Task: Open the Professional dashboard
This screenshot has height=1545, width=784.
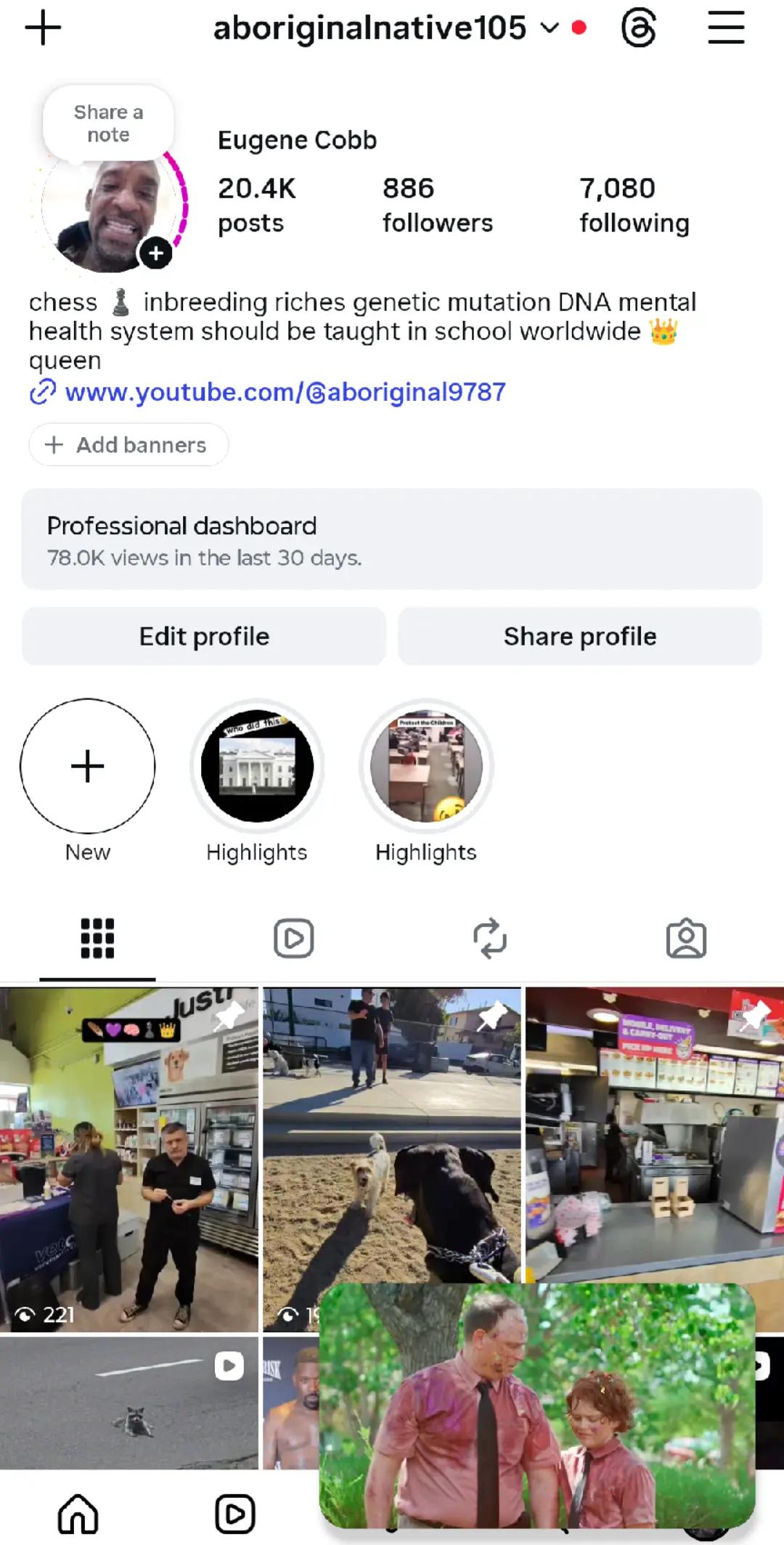Action: (x=392, y=539)
